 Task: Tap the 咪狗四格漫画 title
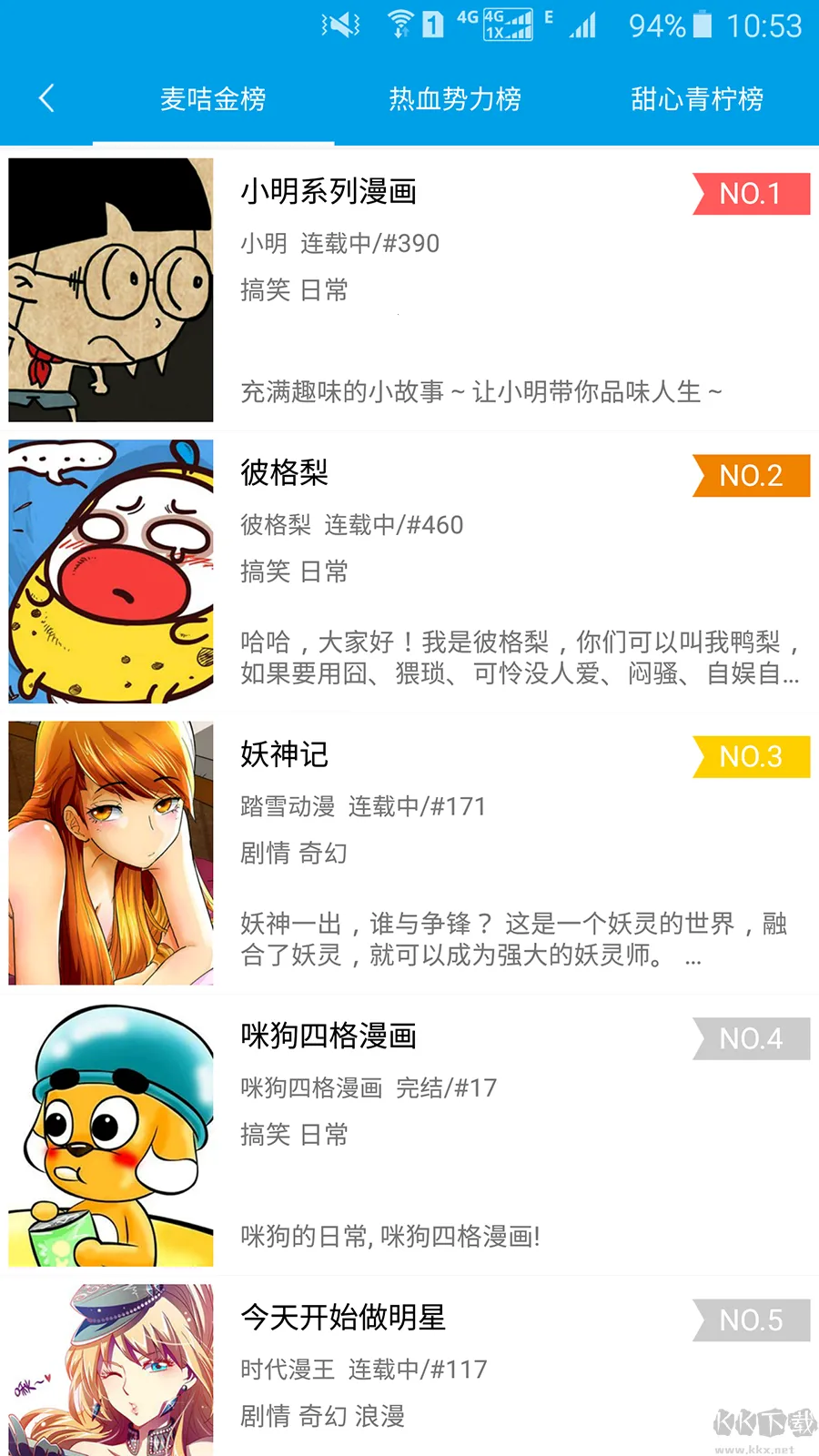(329, 1036)
